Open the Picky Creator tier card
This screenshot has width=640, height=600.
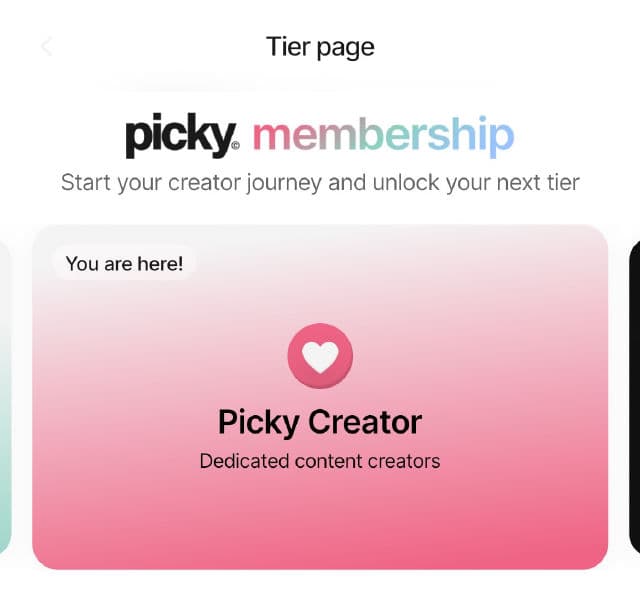[320, 420]
